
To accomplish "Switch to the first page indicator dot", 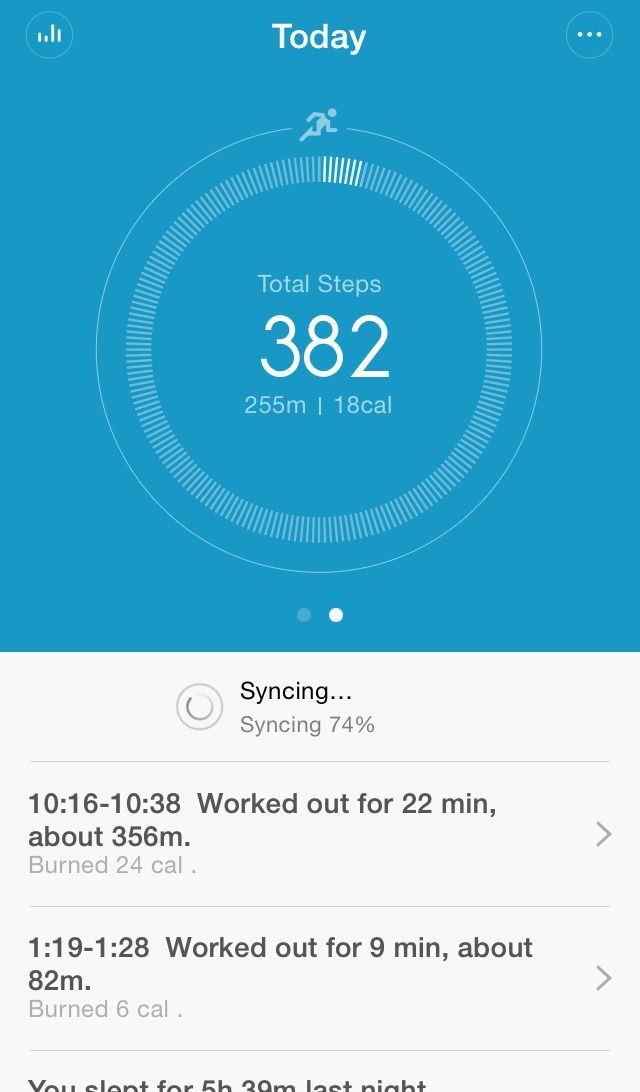I will point(304,615).
